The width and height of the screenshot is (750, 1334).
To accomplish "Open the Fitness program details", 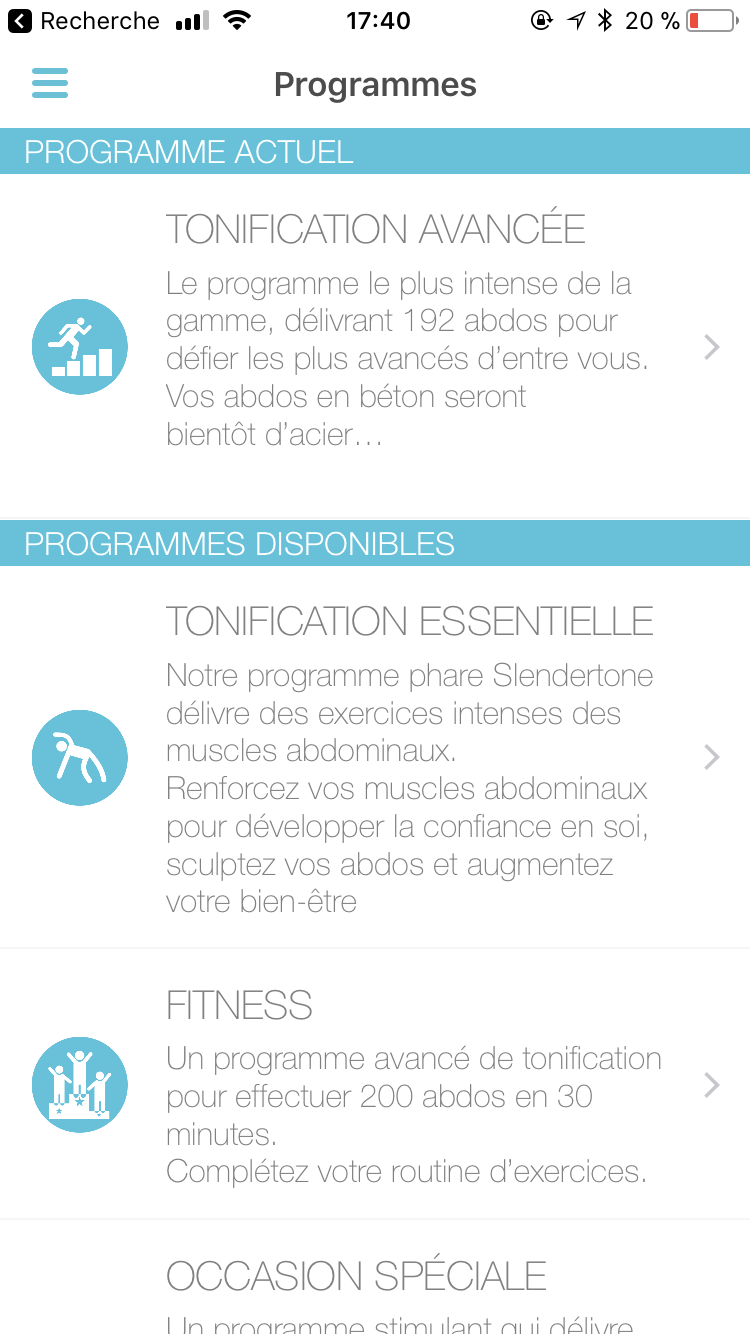I will click(x=375, y=1084).
